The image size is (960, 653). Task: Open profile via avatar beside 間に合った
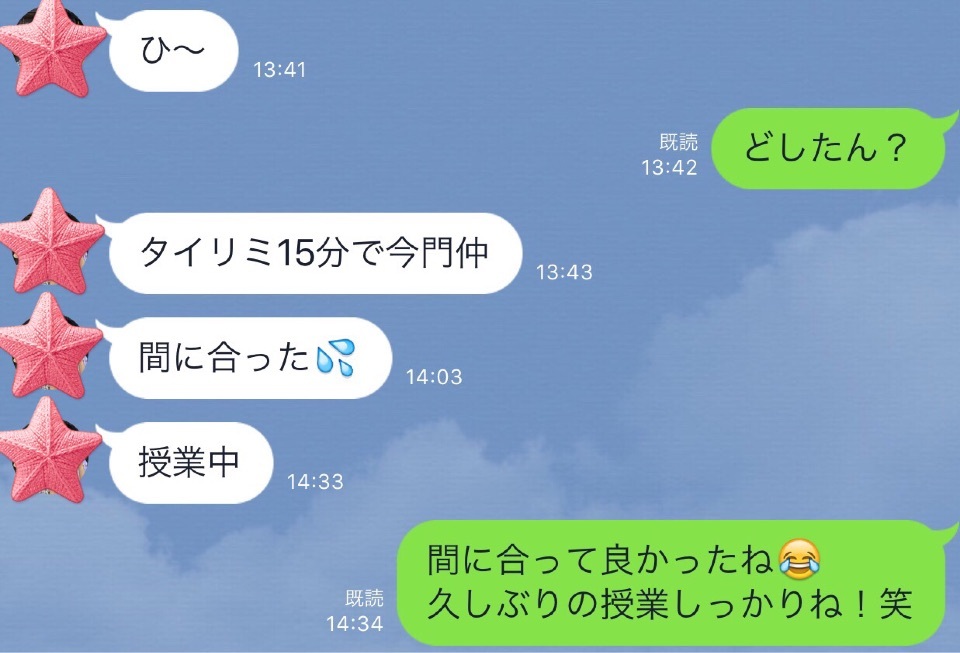point(50,350)
